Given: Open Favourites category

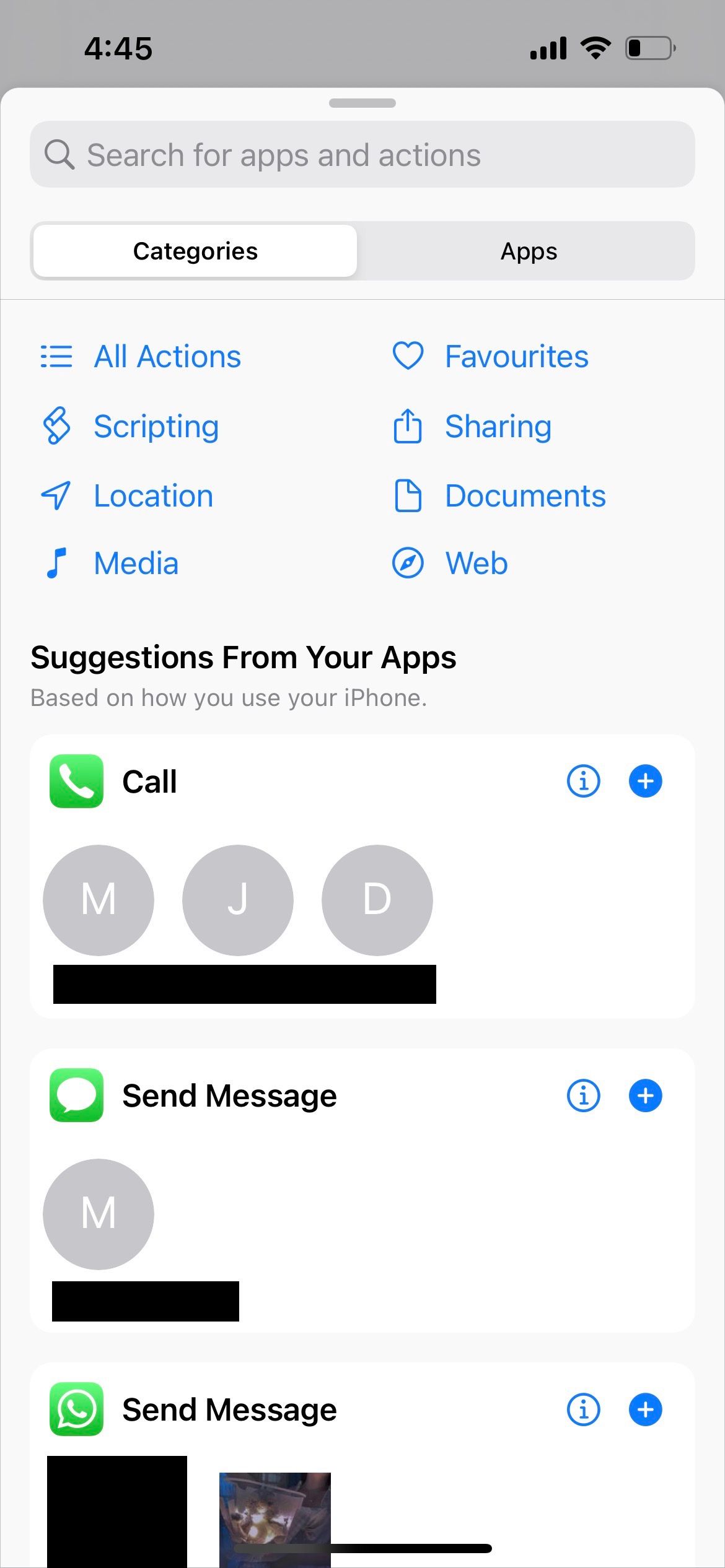Looking at the screenshot, I should [x=516, y=357].
